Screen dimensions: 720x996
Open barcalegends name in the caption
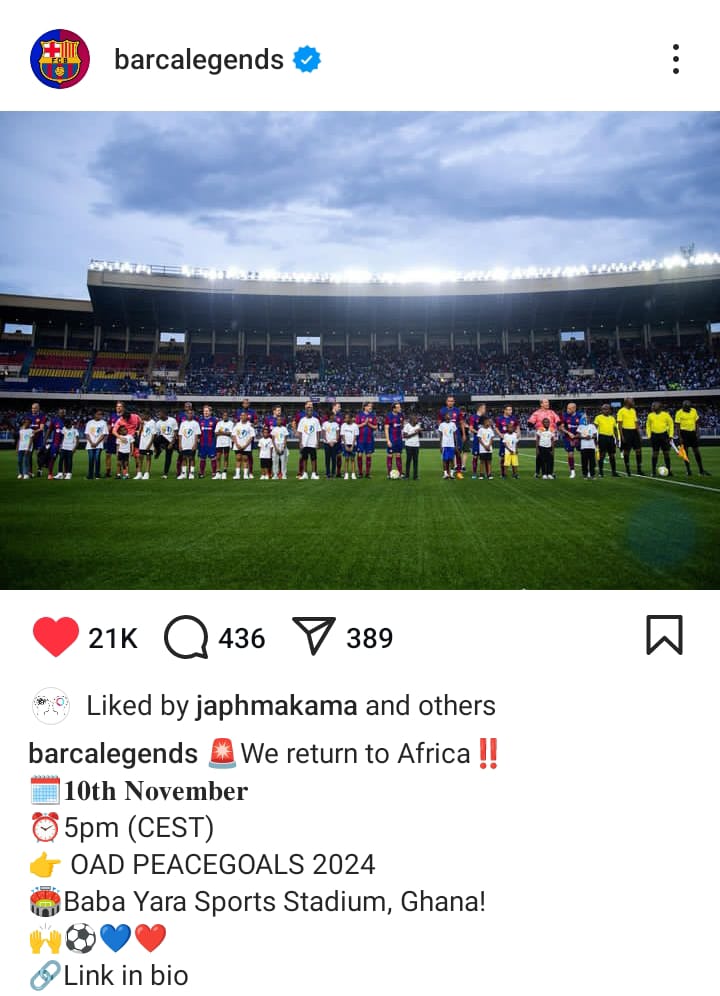point(113,753)
